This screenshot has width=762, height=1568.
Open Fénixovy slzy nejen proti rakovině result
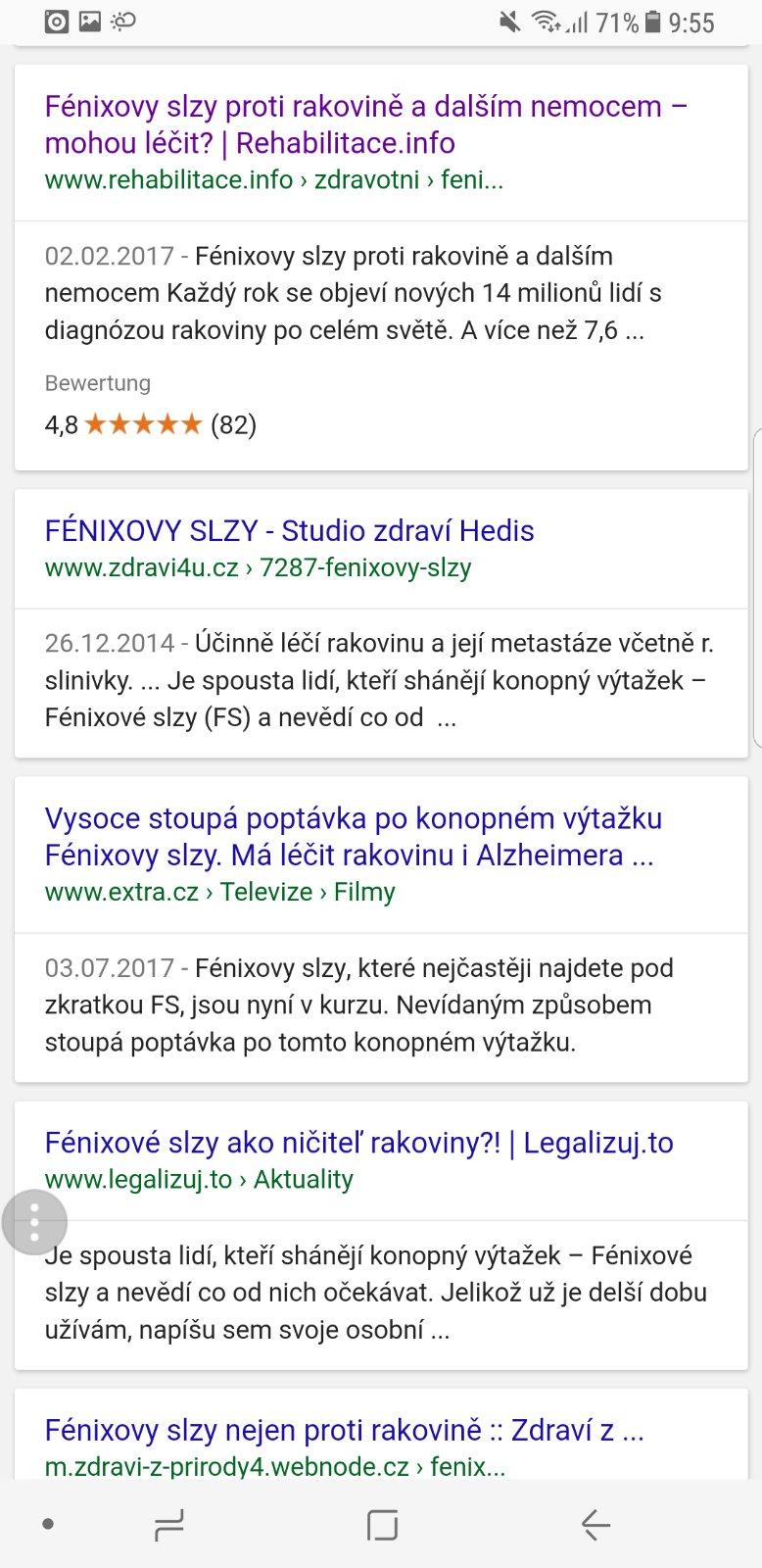click(344, 1431)
